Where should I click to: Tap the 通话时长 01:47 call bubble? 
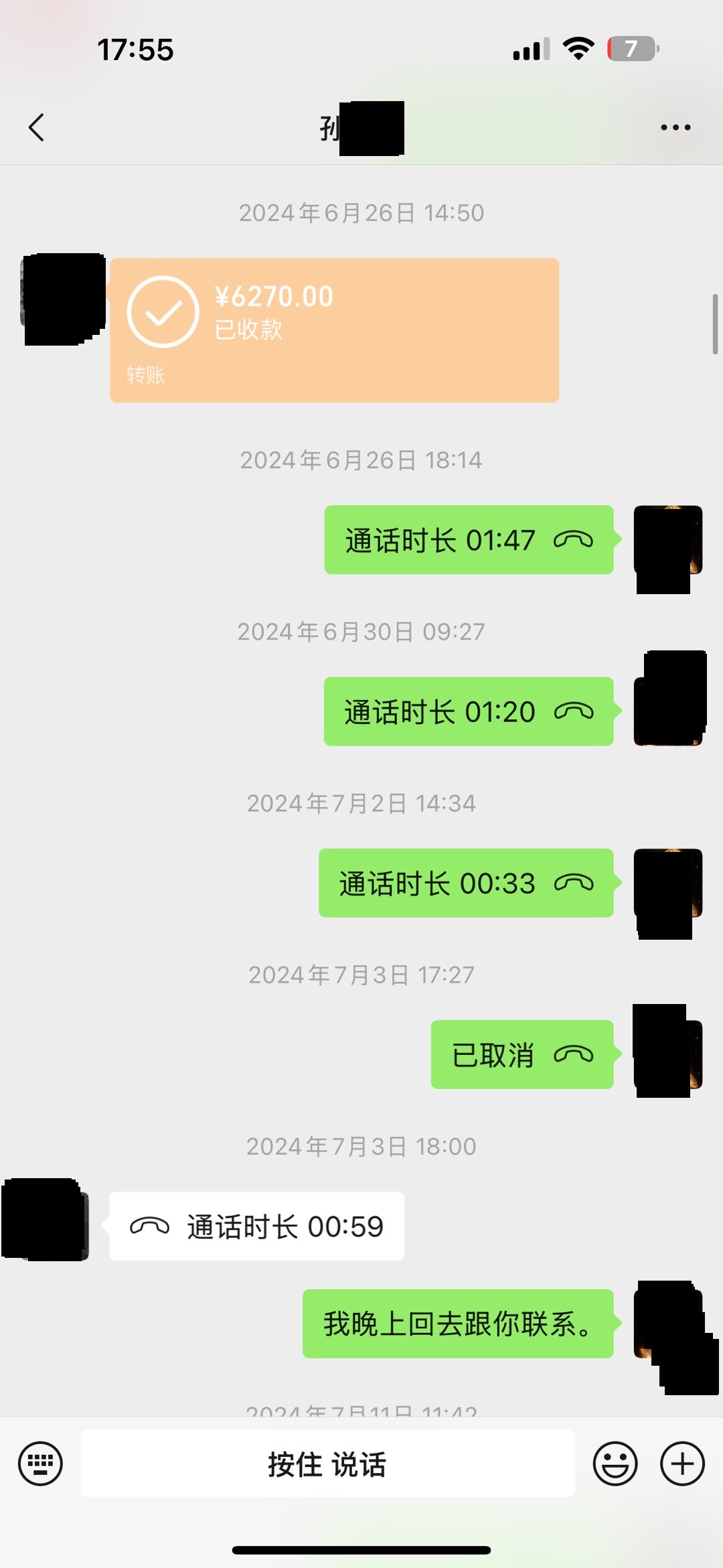tap(469, 540)
